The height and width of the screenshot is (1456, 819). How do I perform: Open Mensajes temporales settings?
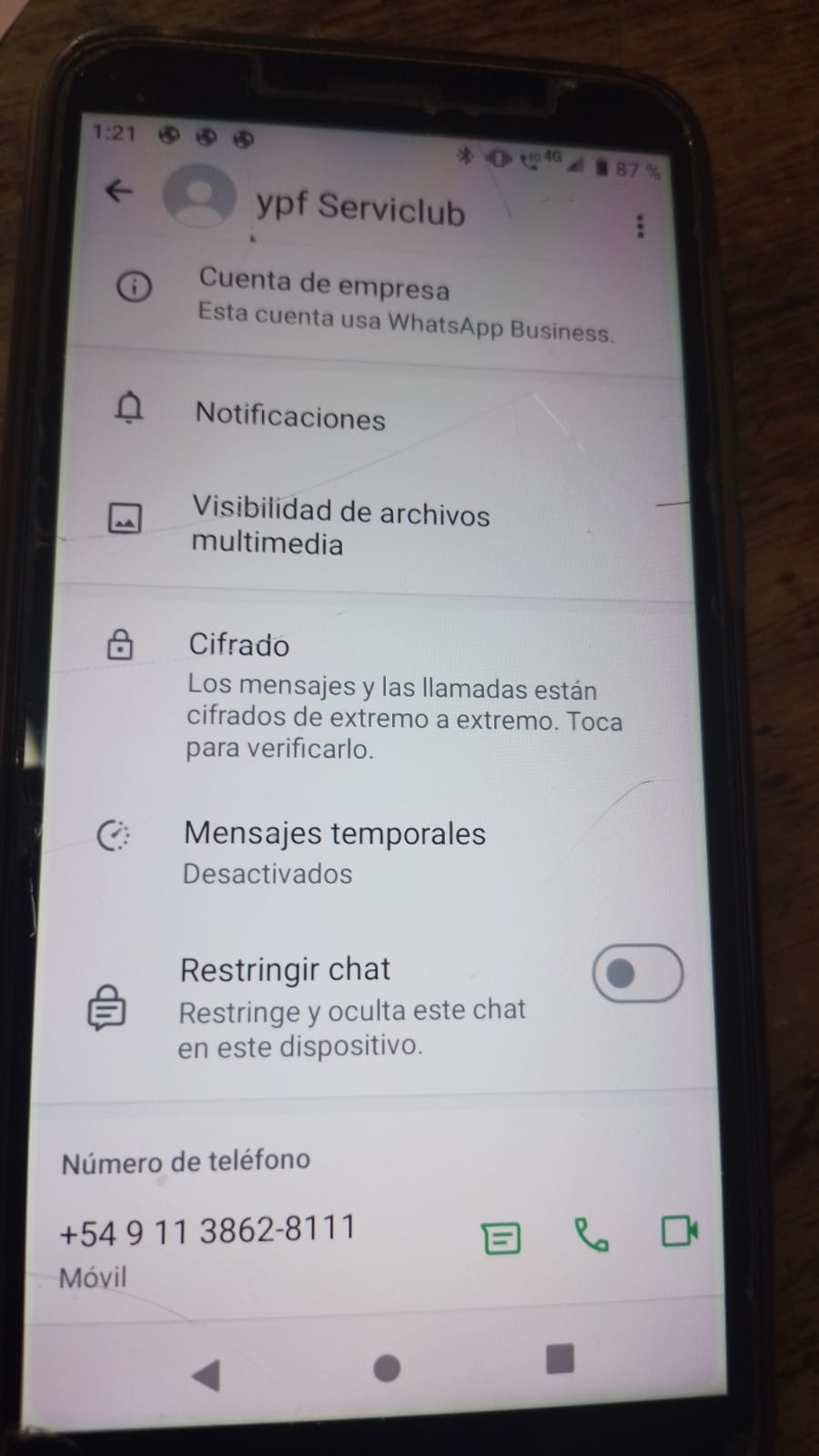(x=373, y=853)
